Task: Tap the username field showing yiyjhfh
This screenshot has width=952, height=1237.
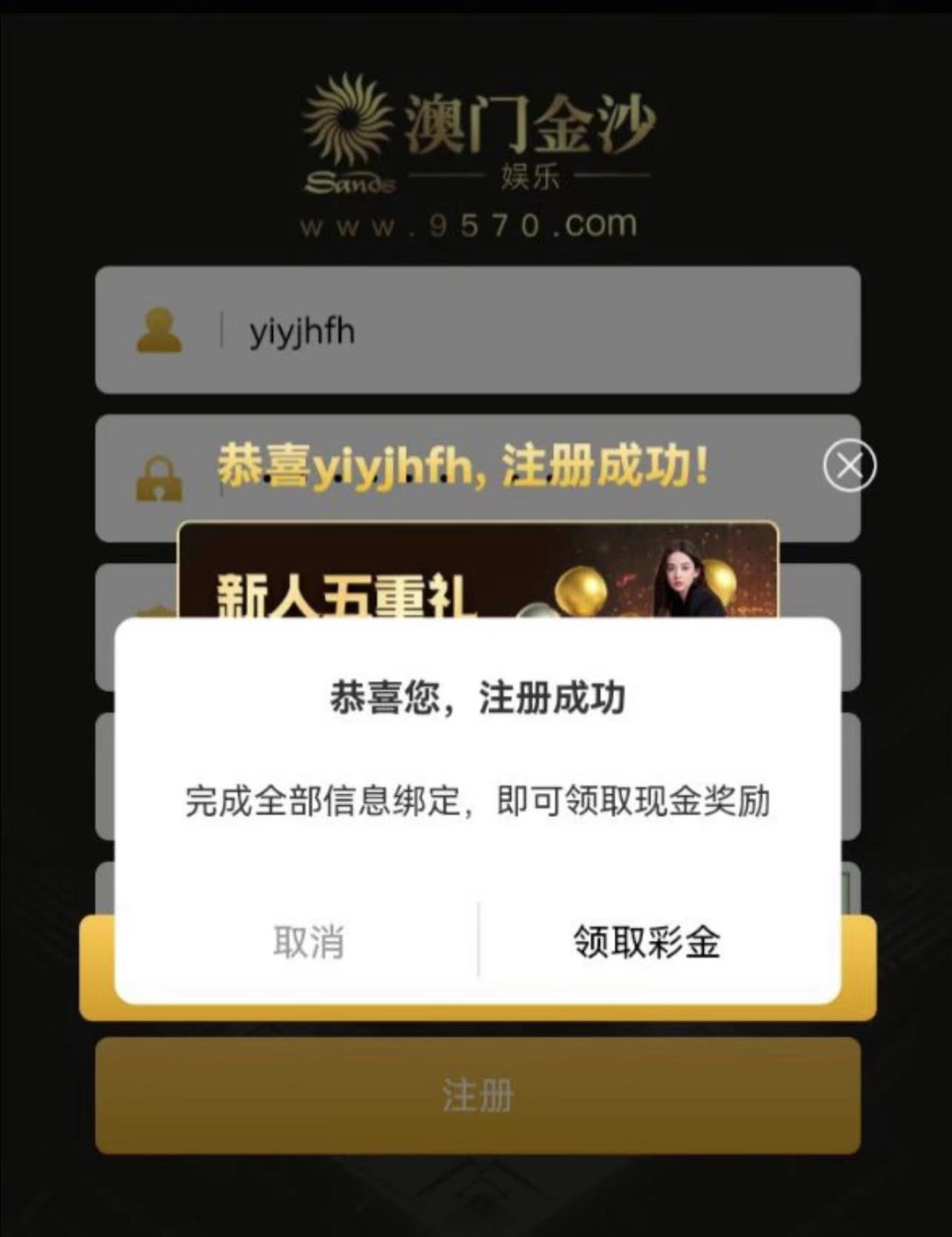Action: pos(476,330)
